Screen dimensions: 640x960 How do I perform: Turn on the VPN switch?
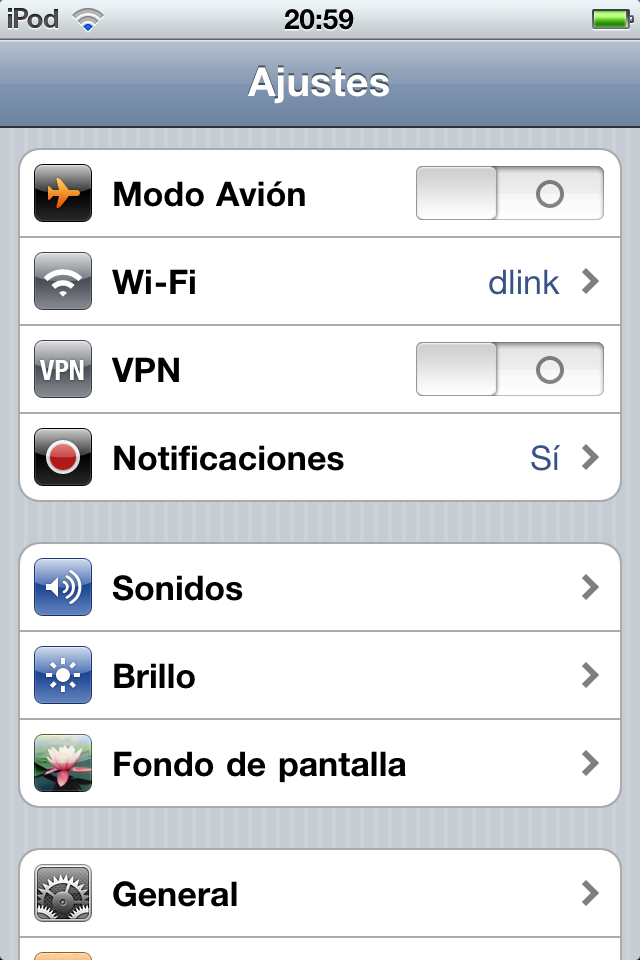click(509, 370)
